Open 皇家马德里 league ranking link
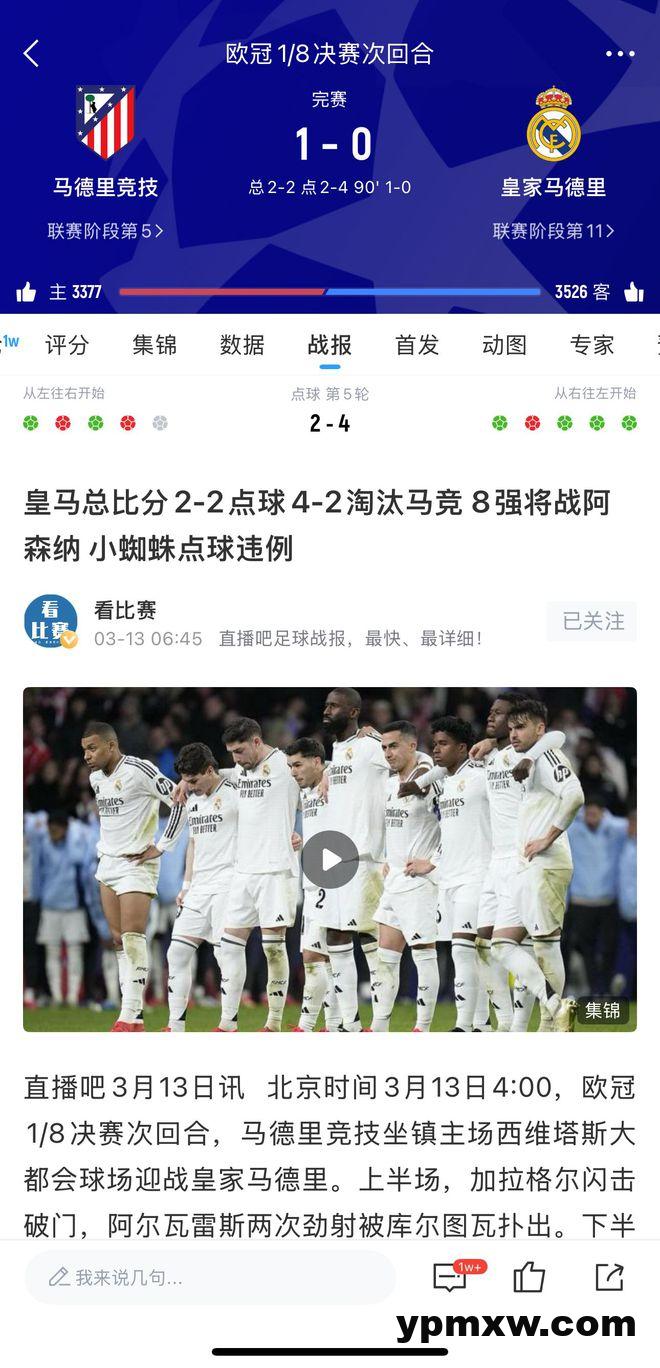This screenshot has width=660, height=1368. [553, 231]
